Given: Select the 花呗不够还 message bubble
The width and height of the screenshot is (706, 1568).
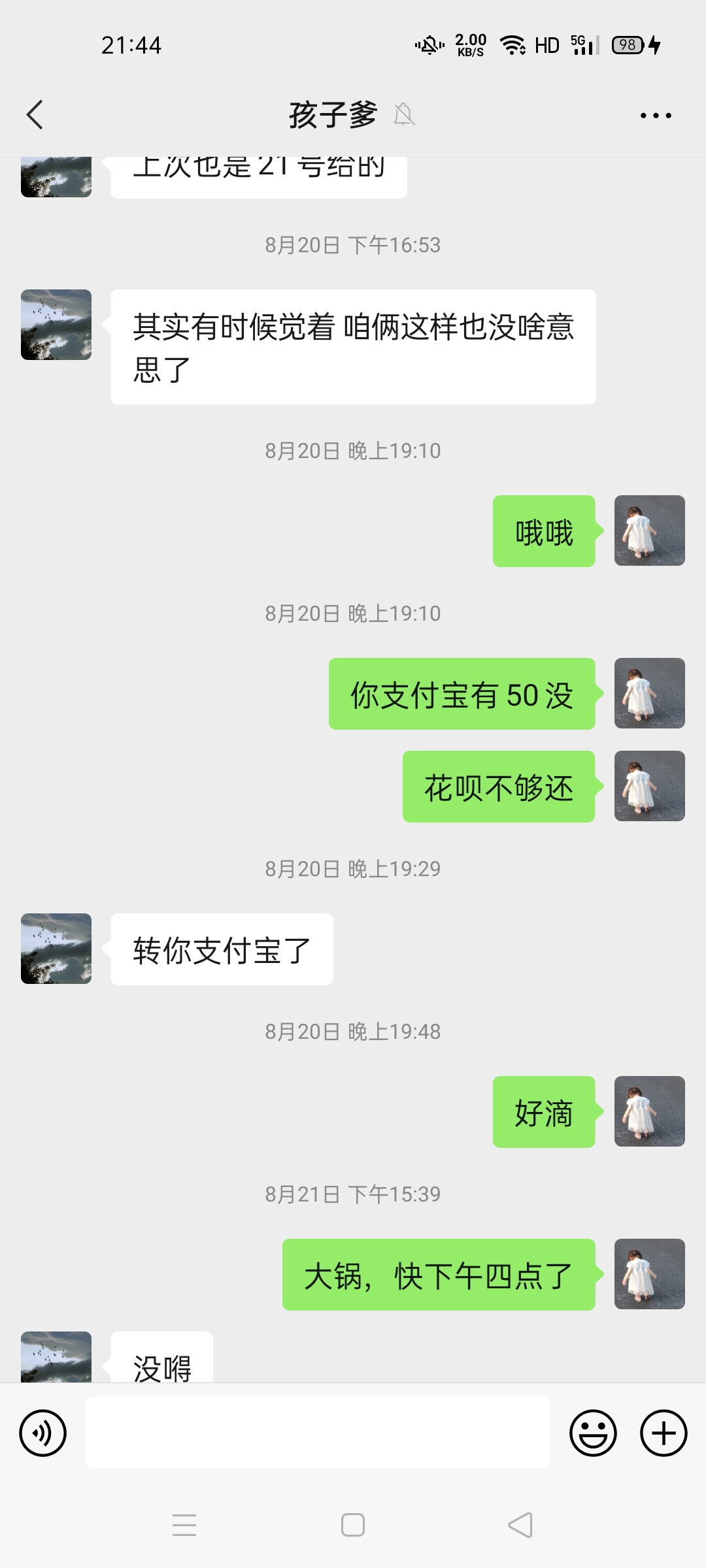Looking at the screenshot, I should click(499, 787).
